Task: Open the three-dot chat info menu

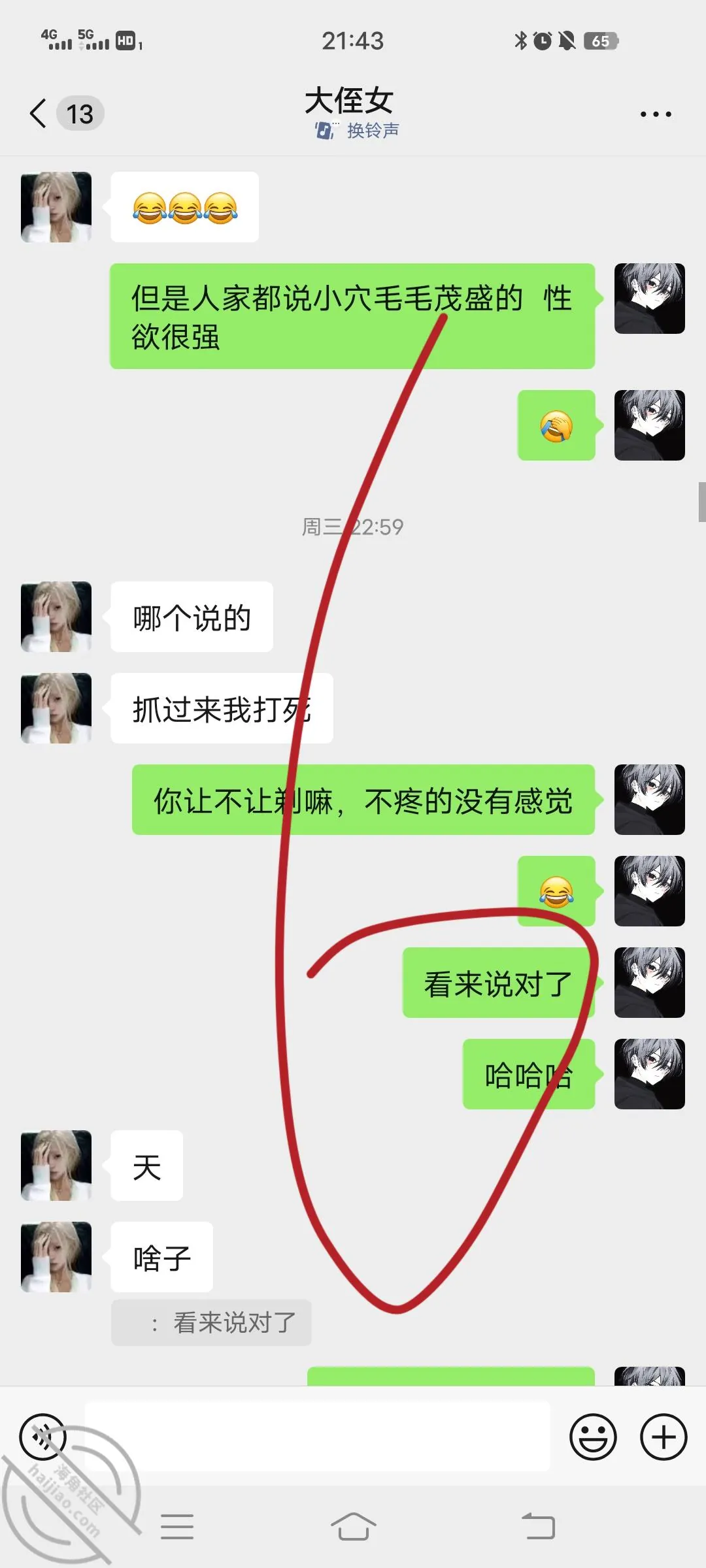Action: [x=656, y=114]
